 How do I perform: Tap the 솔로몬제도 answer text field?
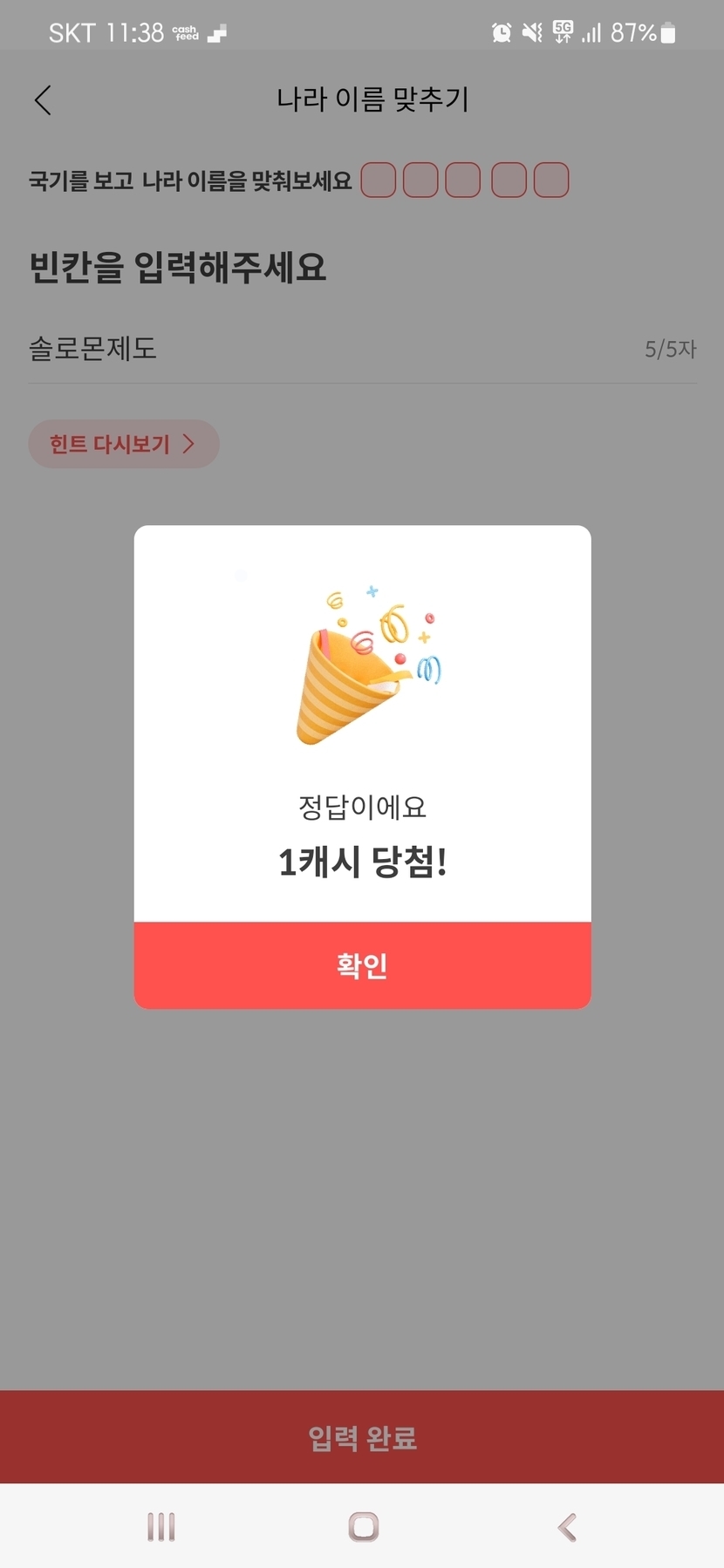331,349
